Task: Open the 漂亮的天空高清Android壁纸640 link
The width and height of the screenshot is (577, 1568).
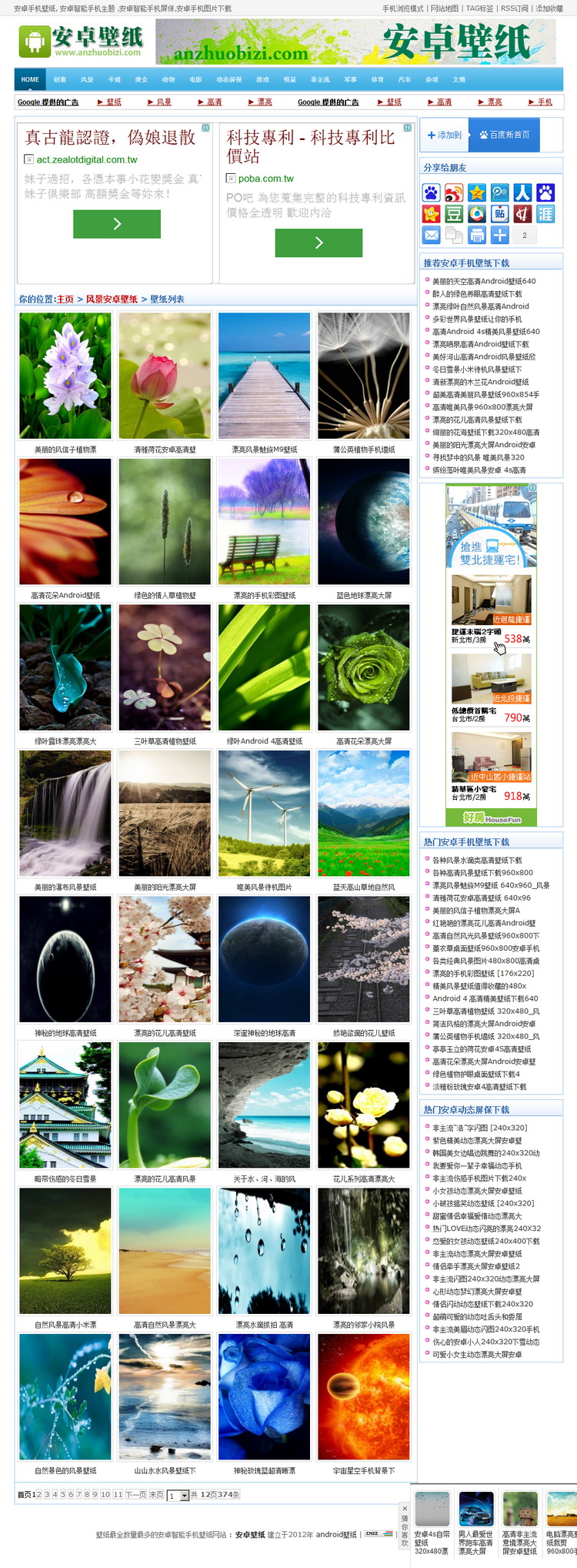Action: (484, 281)
